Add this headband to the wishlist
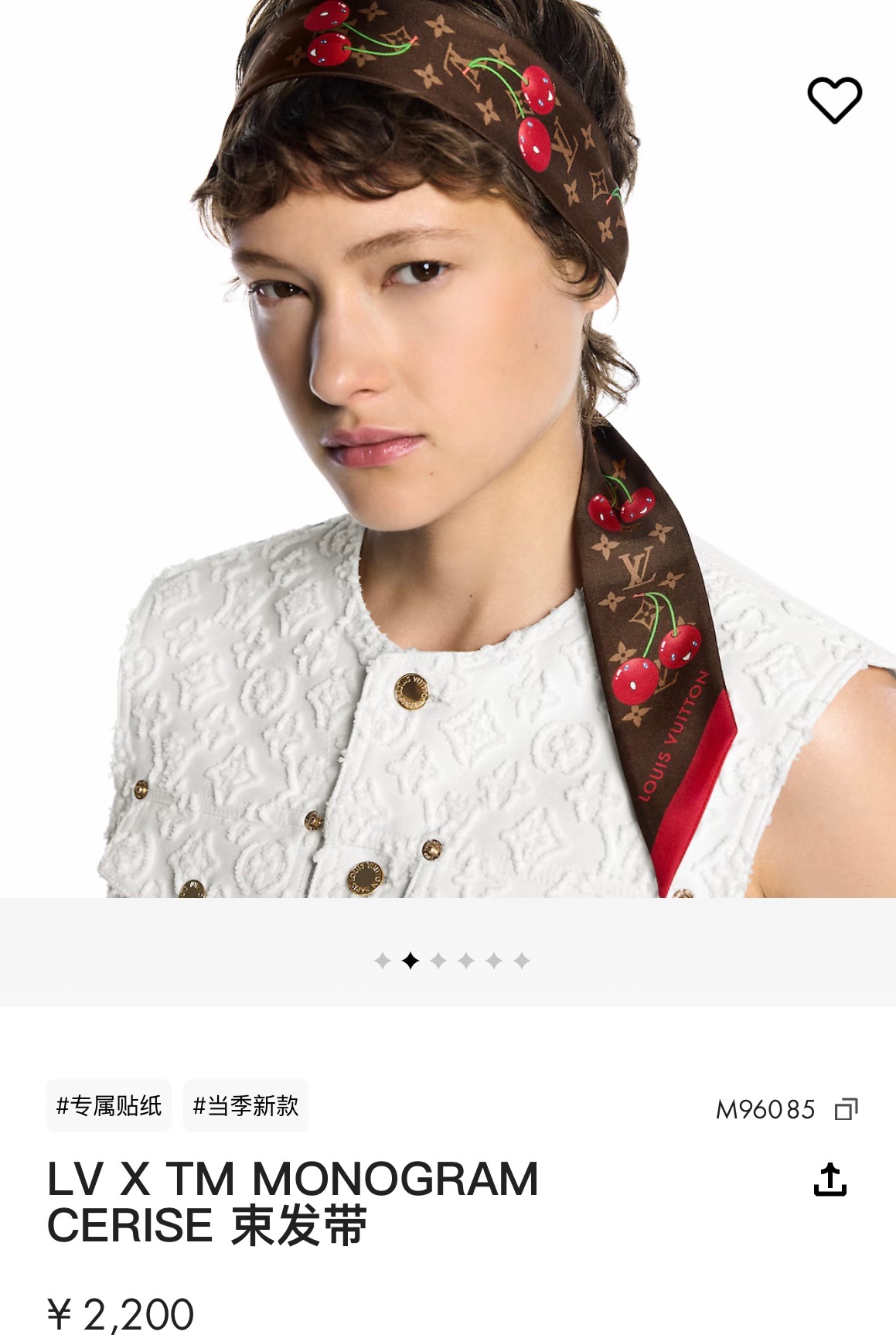This screenshot has width=896, height=1335. tap(834, 100)
